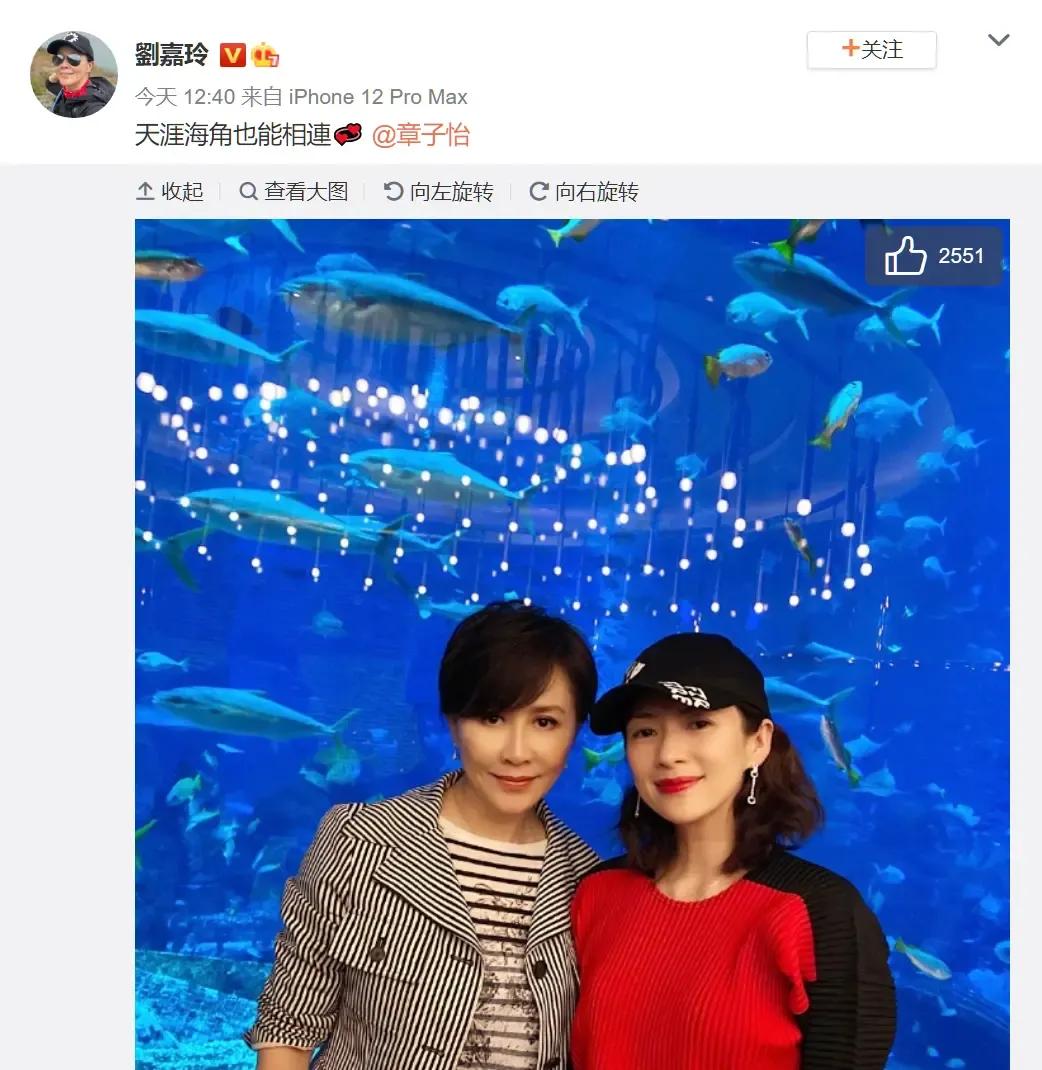Click 查看大图 to view the large image
Screen dimensions: 1042x1070
305,191
